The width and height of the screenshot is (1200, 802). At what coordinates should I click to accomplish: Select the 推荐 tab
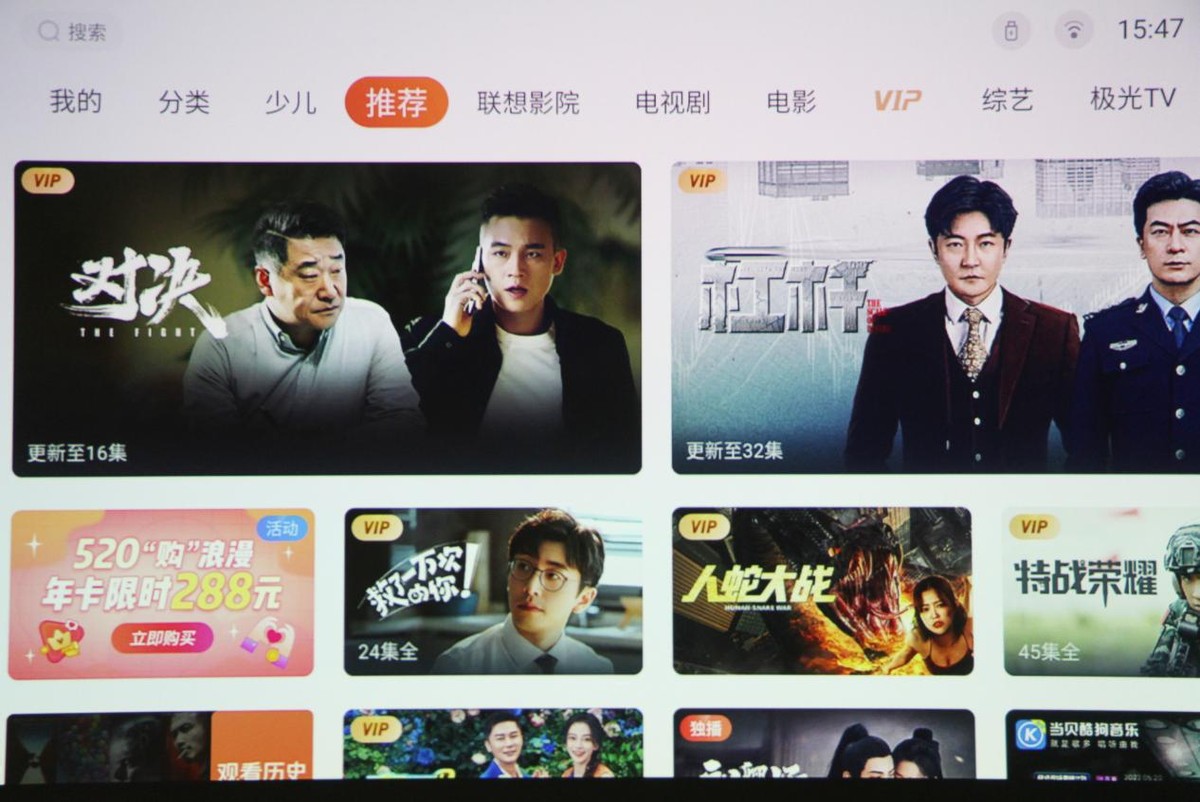tap(396, 102)
